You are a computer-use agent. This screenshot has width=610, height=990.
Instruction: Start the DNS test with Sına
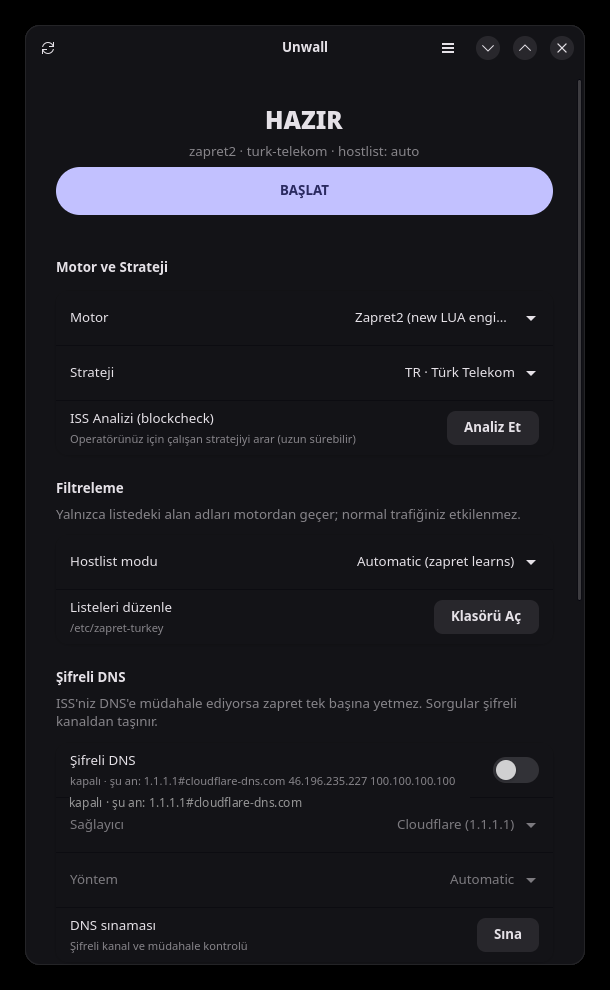[508, 934]
